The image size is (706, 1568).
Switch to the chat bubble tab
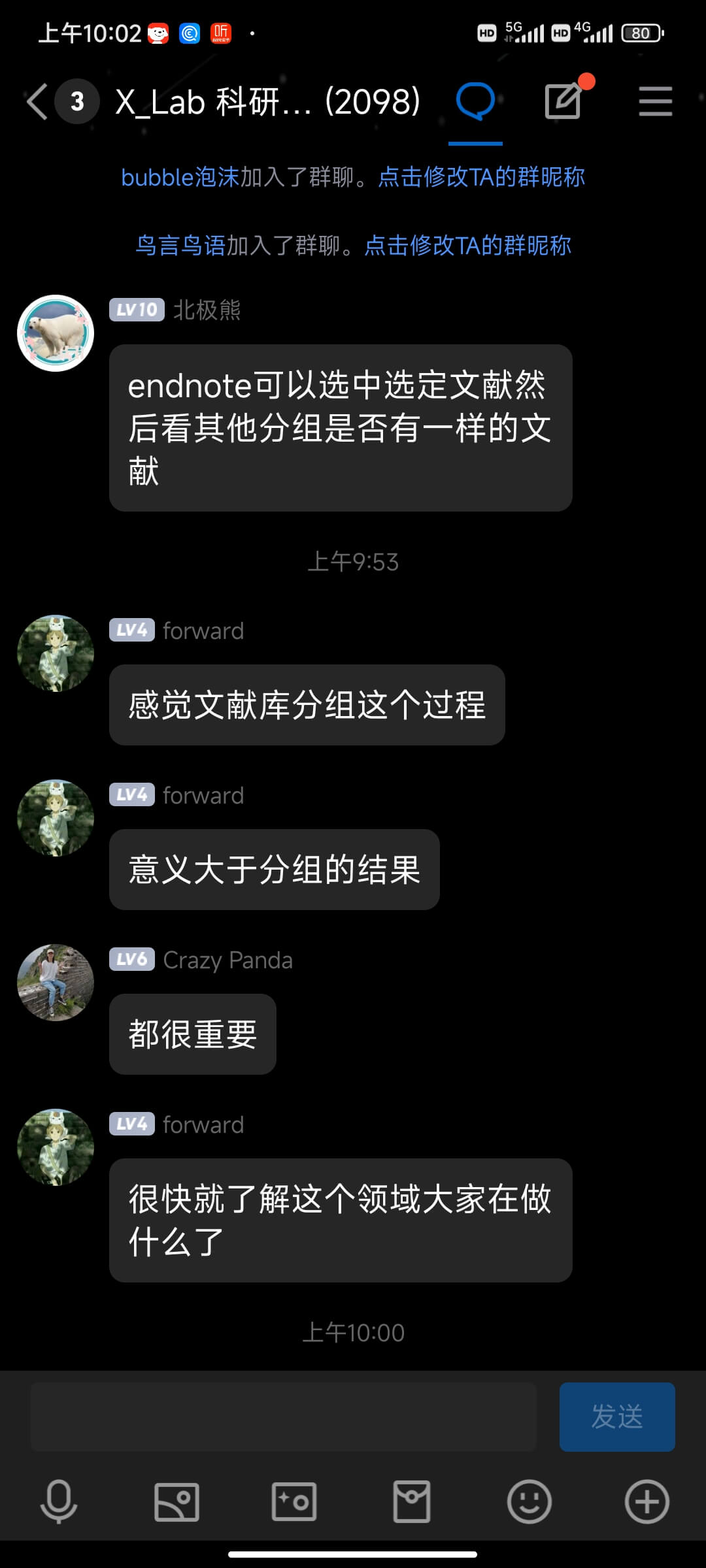pos(475,101)
